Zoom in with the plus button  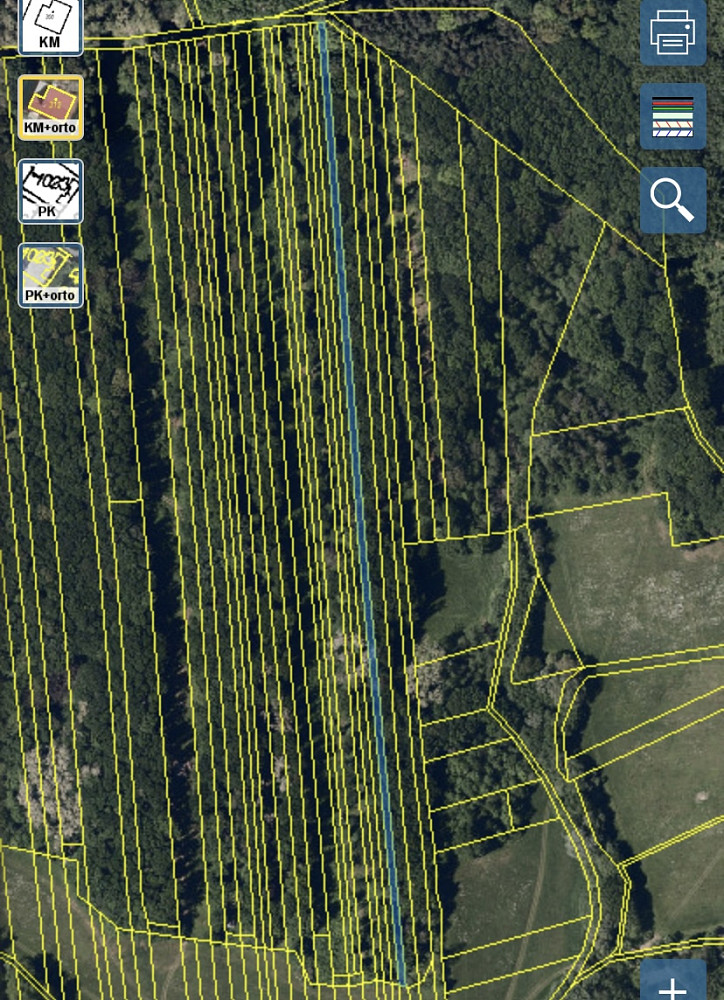coord(672,985)
